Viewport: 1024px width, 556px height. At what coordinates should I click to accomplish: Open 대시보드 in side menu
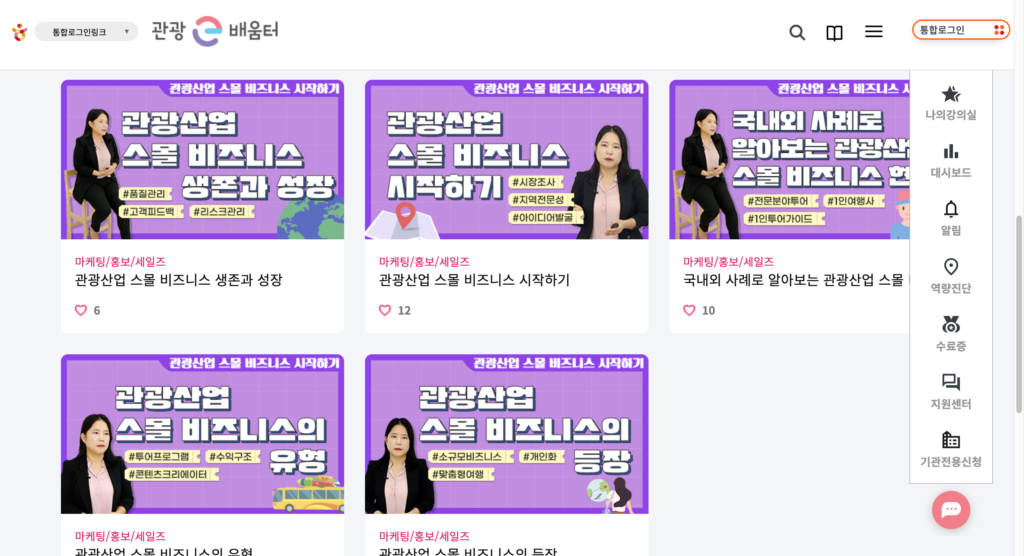tap(951, 161)
